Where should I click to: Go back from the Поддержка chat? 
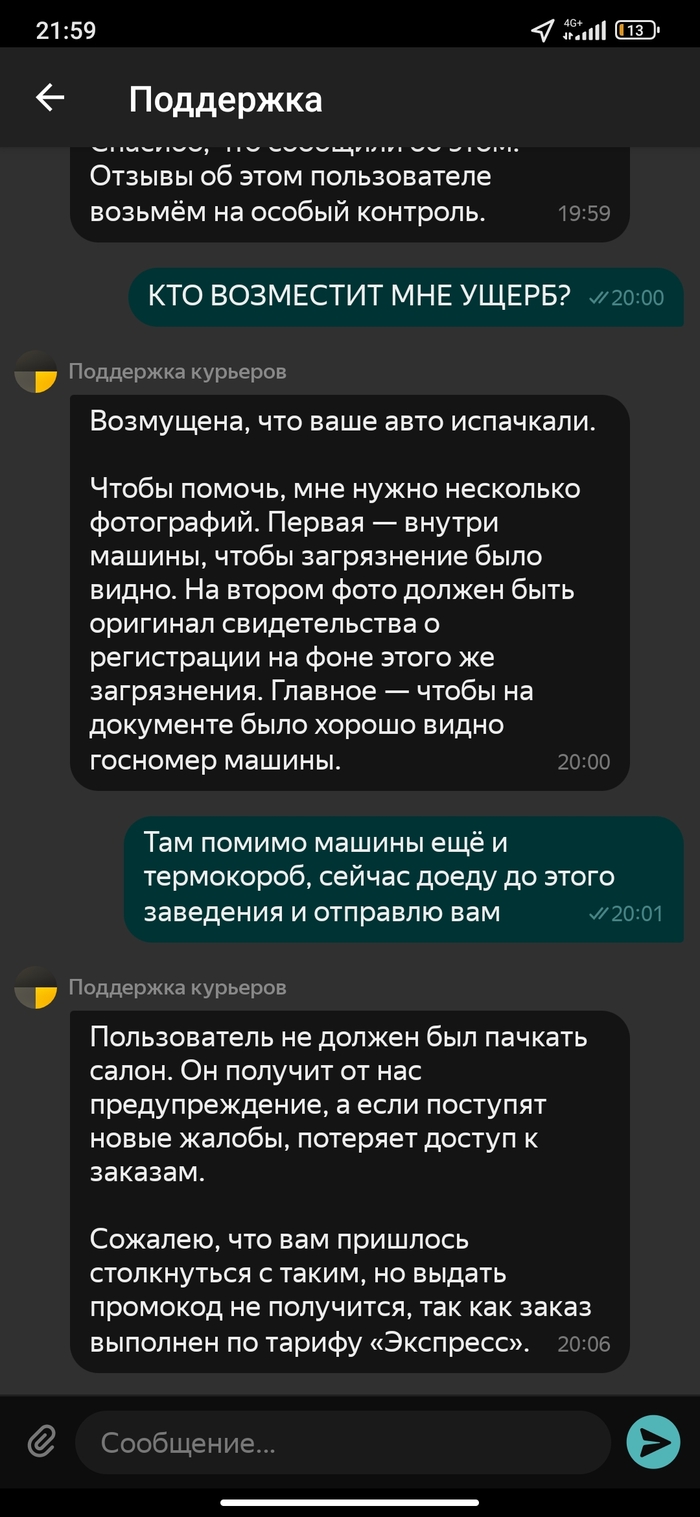click(x=50, y=97)
